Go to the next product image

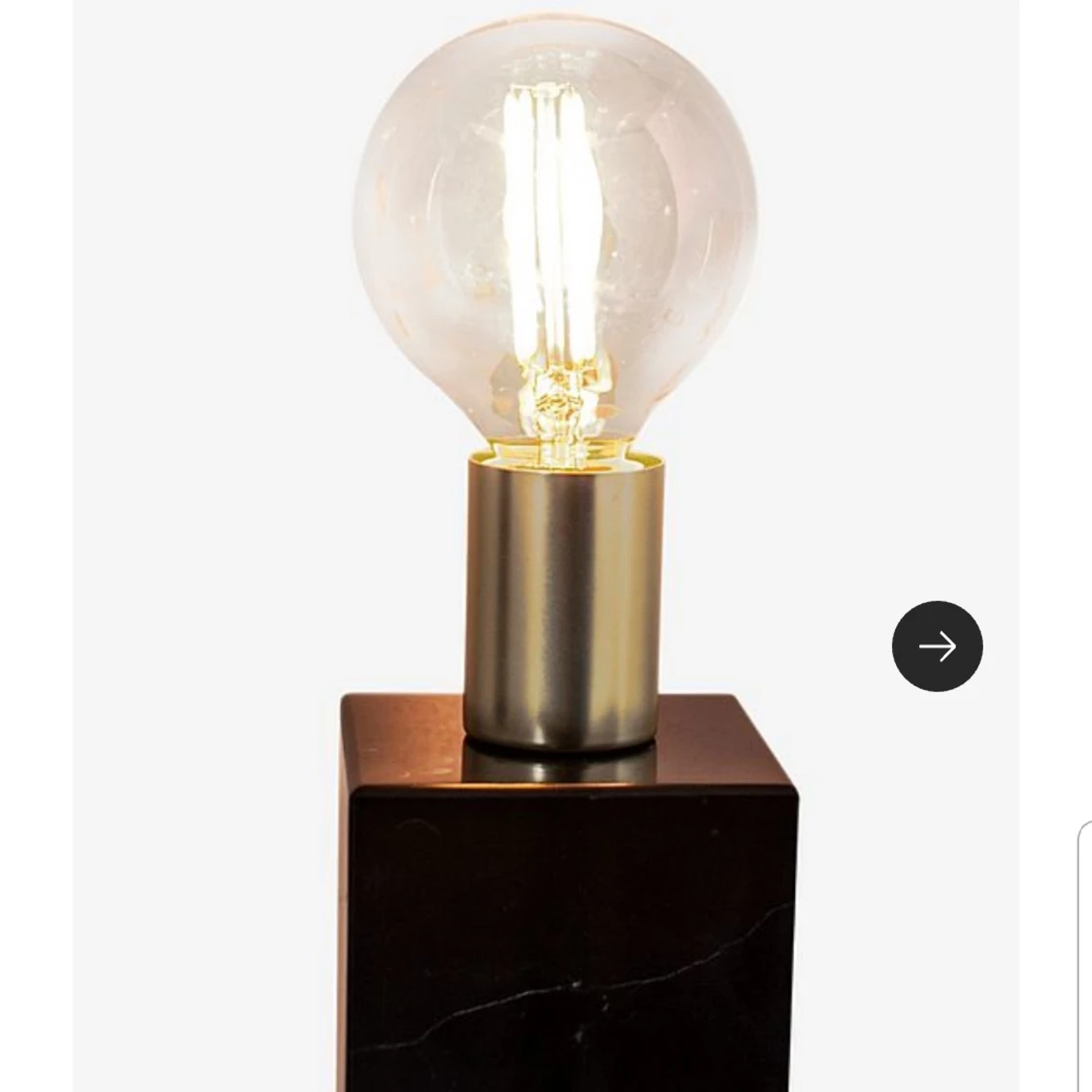[937, 646]
